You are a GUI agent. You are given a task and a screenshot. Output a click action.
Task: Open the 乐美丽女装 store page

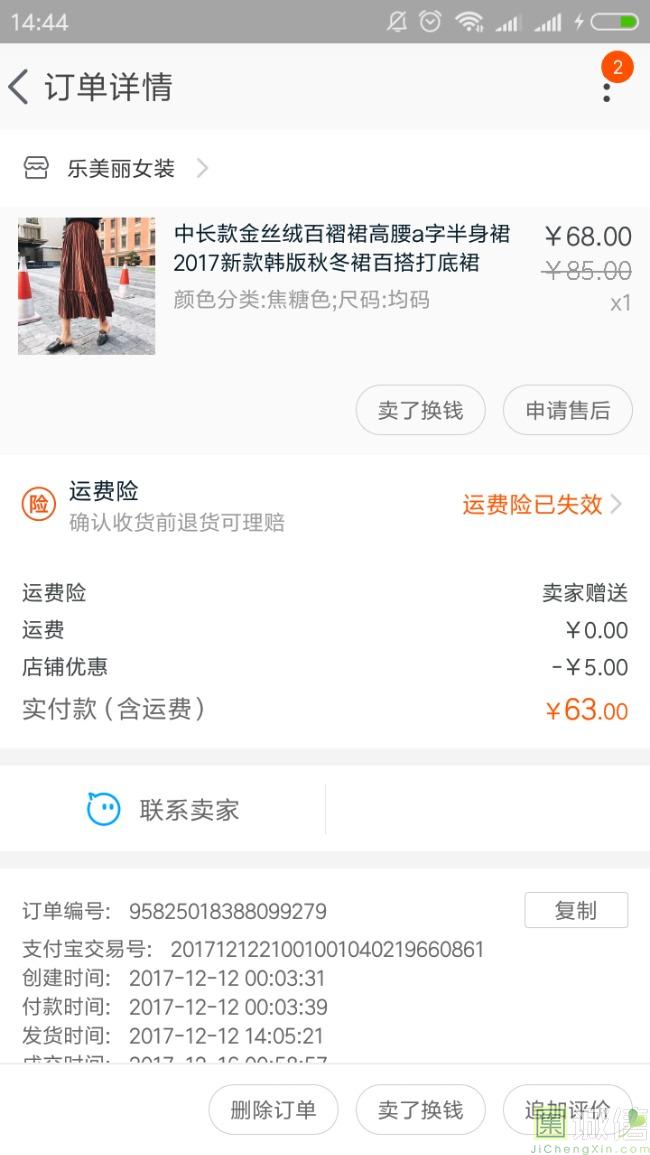pos(120,168)
